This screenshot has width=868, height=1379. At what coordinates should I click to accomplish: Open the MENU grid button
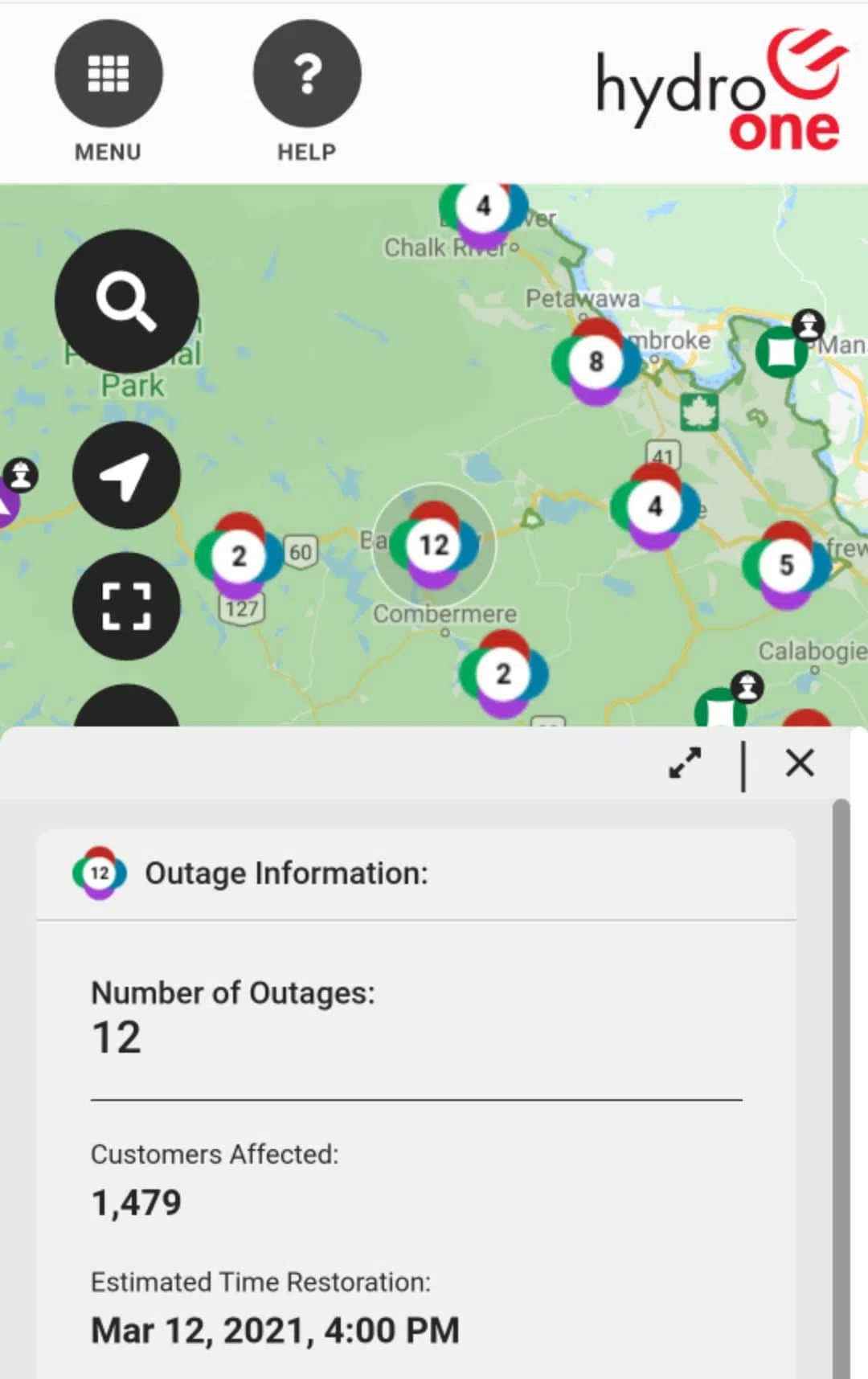(108, 74)
